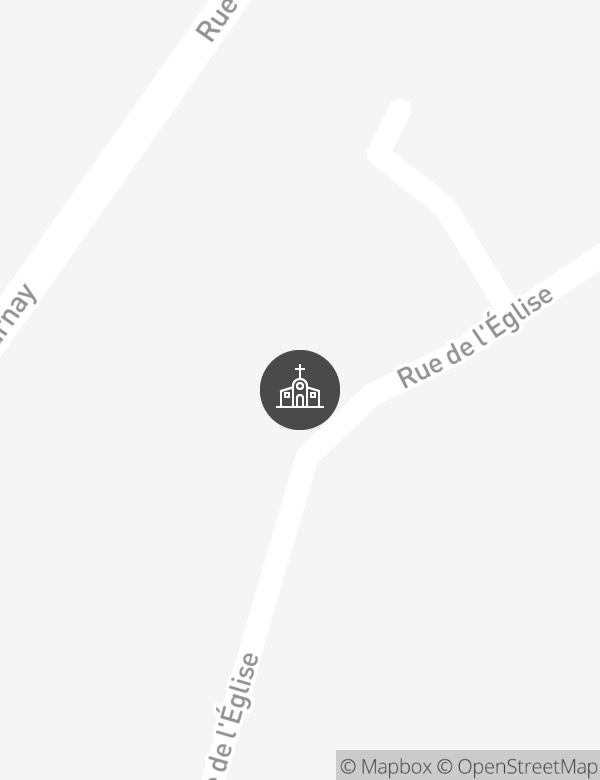Open the © Mapbox attribution link
This screenshot has width=600, height=780.
386,766
